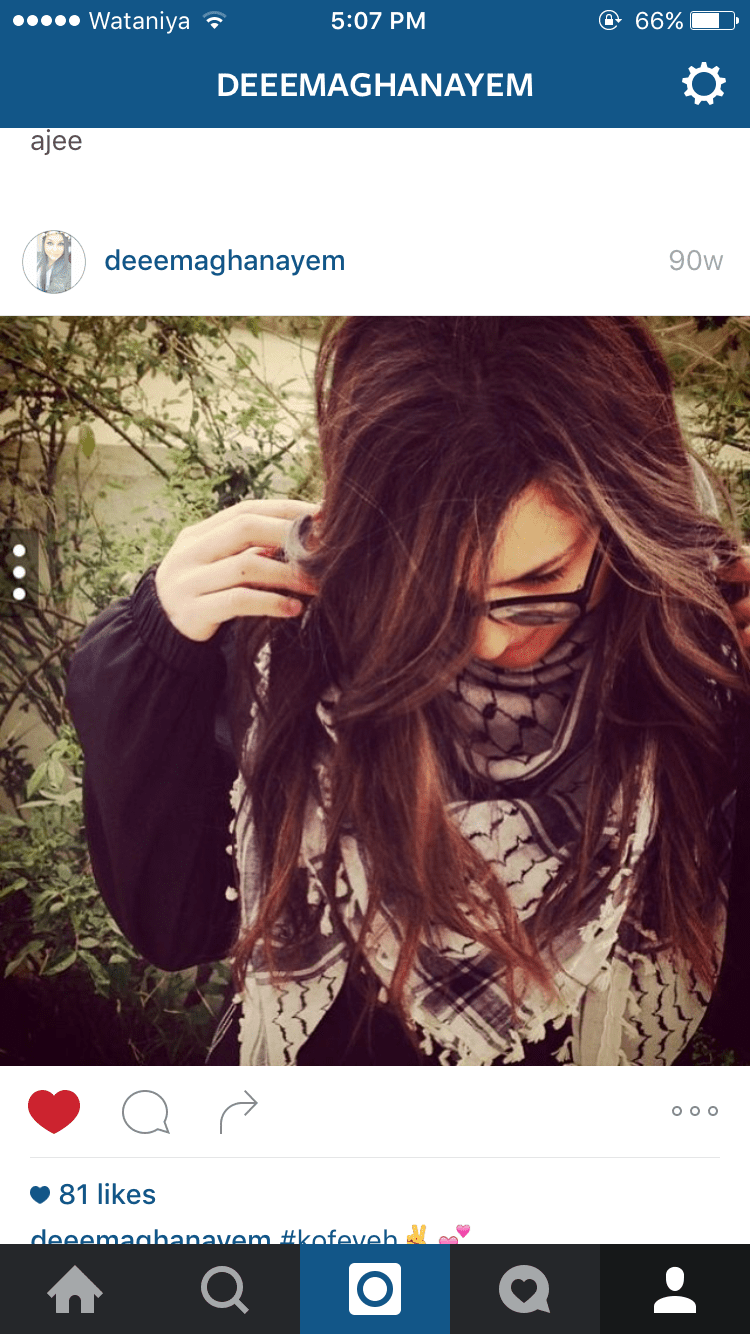Unlike the post with the red heart
The height and width of the screenshot is (1334, 750).
(x=54, y=1111)
